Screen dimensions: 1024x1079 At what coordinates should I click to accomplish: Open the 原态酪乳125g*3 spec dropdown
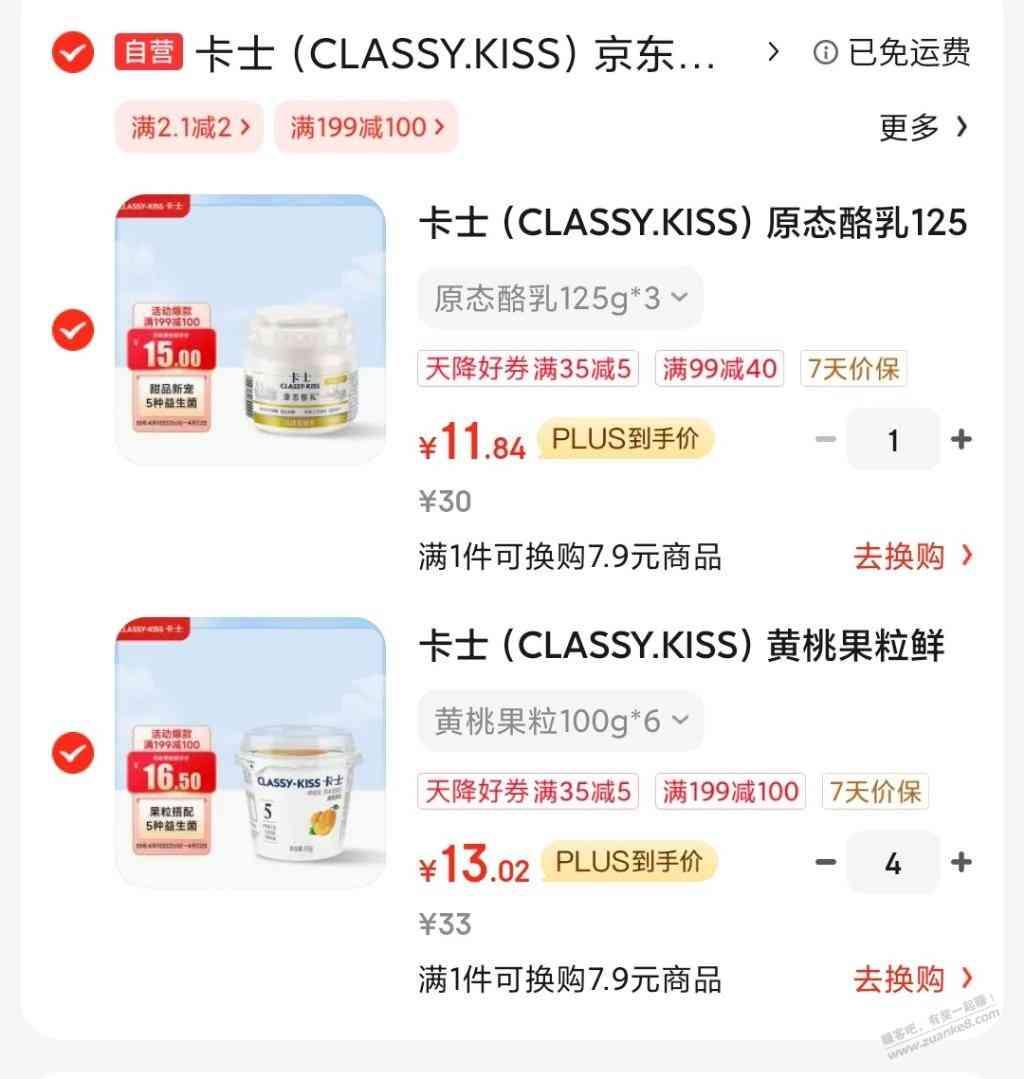[560, 298]
